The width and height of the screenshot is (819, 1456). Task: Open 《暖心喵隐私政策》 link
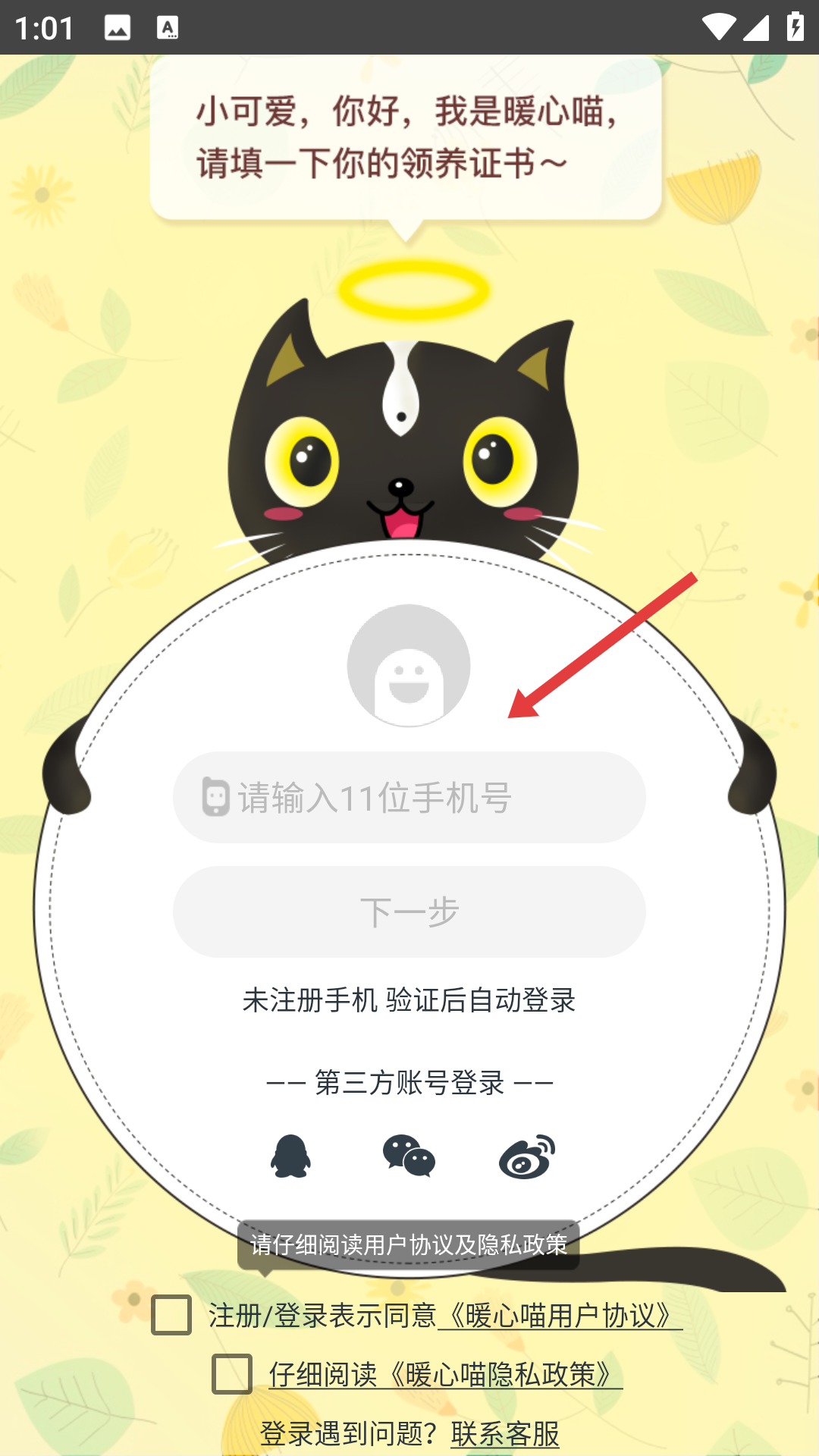click(x=446, y=1374)
